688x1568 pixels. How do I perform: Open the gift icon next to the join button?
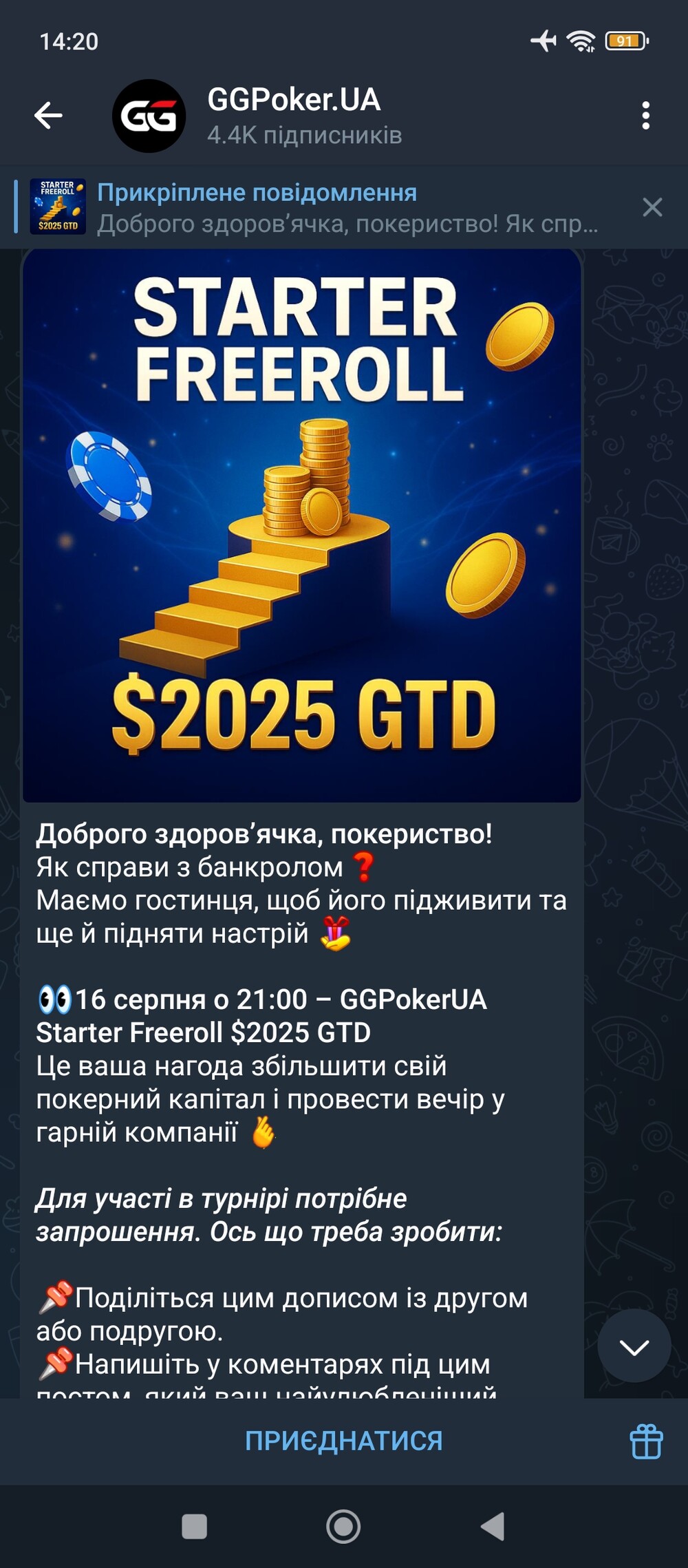pos(646,1441)
